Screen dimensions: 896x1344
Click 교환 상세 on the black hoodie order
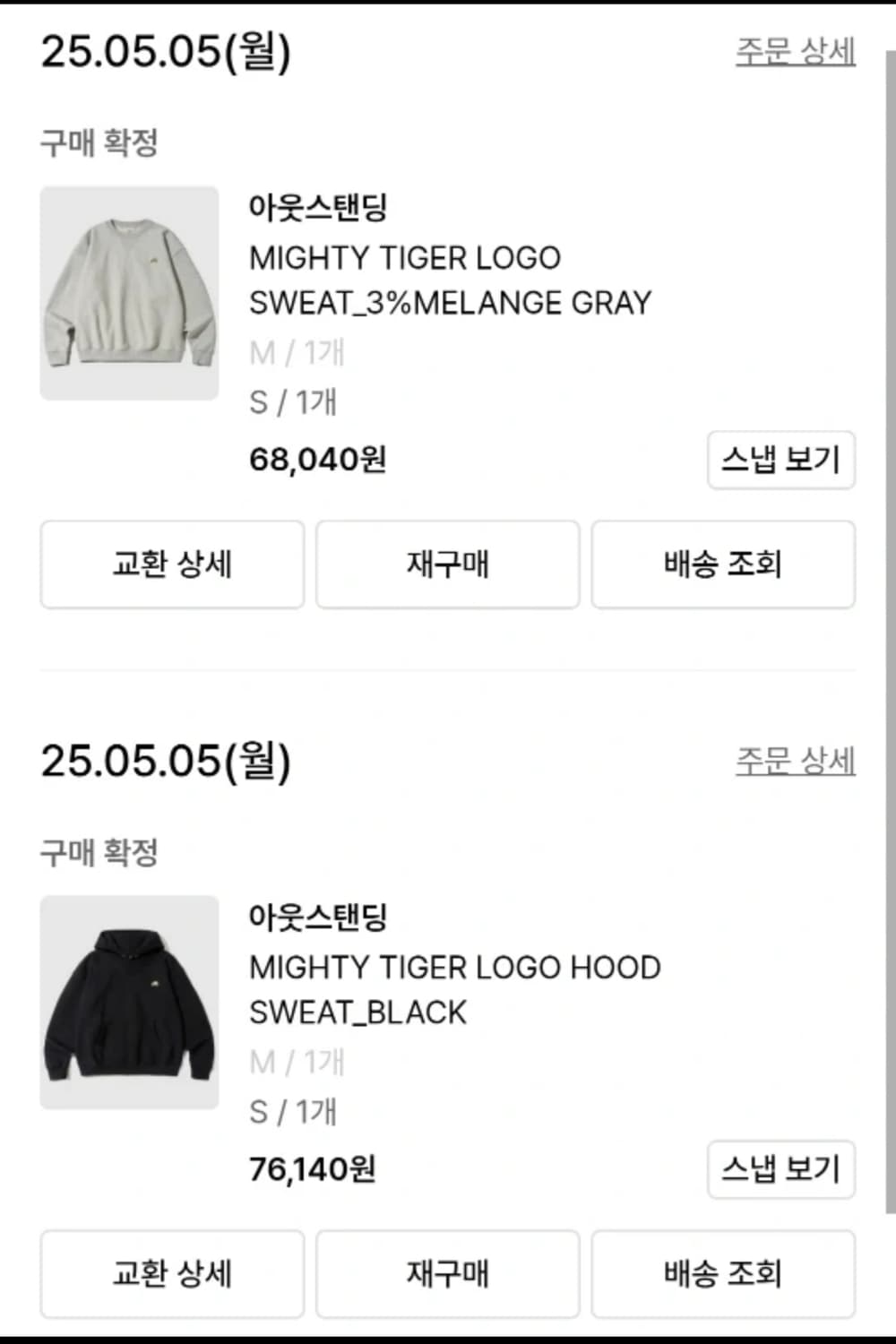(x=171, y=1273)
